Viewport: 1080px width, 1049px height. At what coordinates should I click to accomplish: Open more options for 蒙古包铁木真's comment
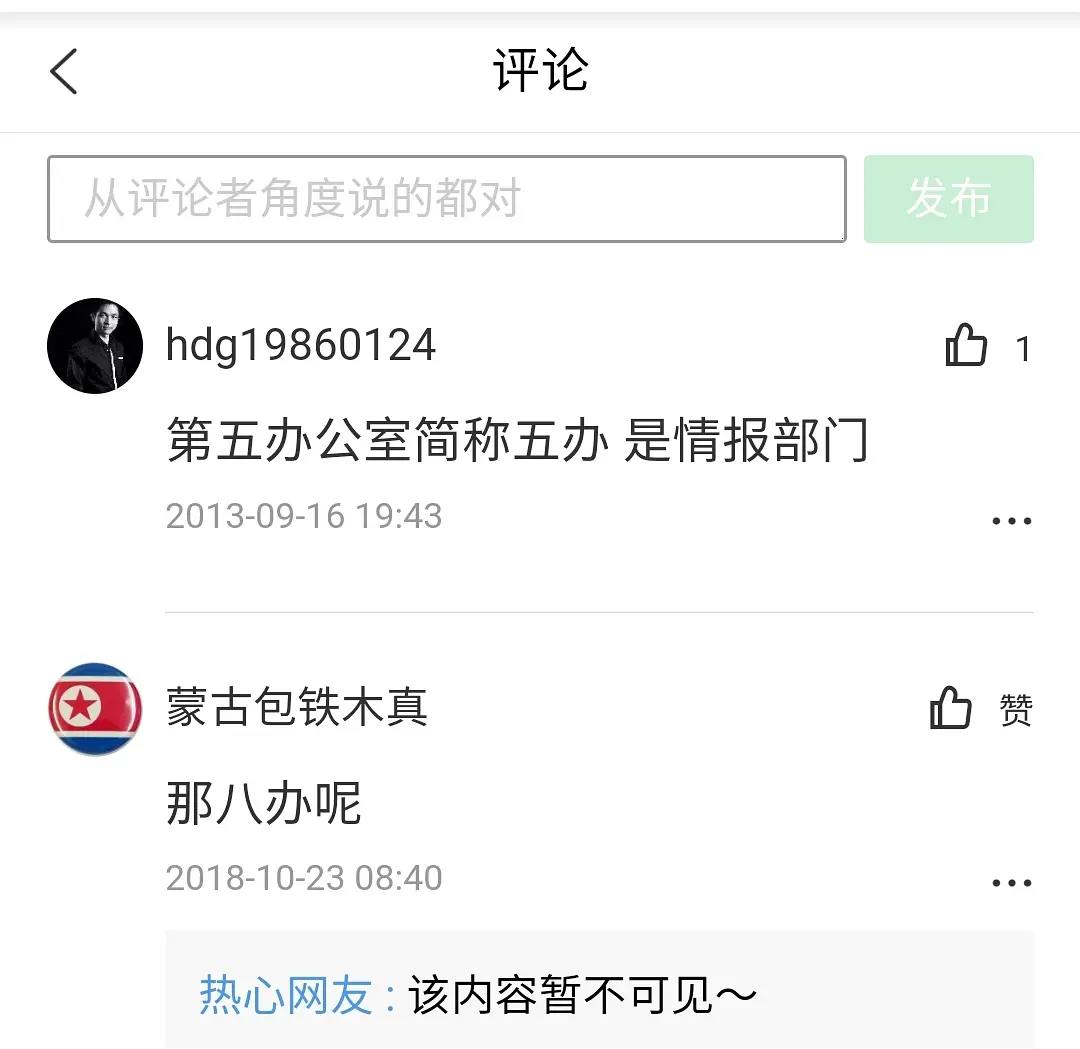click(x=1011, y=883)
